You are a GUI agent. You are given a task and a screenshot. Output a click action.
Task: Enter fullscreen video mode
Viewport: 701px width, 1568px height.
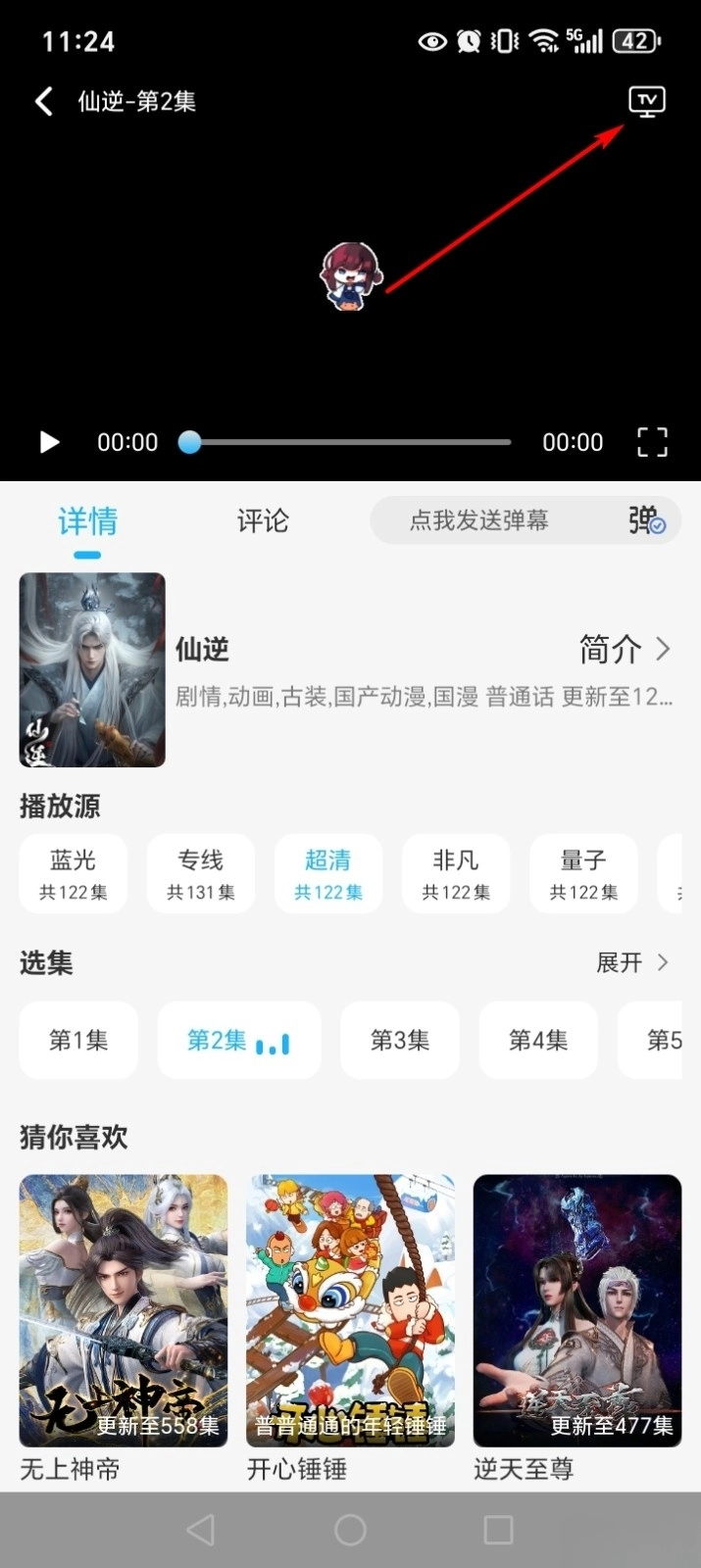(652, 442)
